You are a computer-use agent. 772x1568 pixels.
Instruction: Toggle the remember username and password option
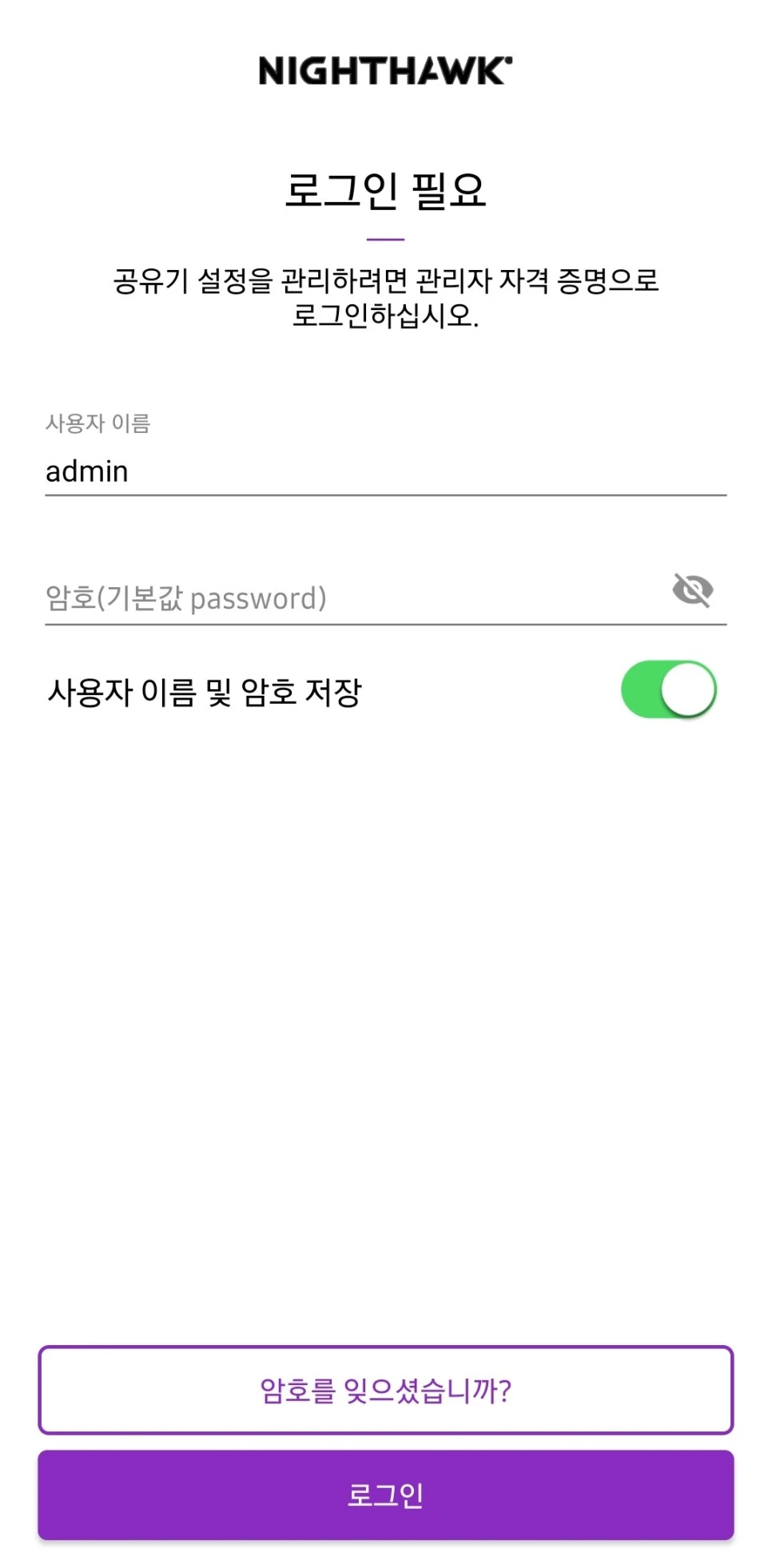pyautogui.click(x=668, y=689)
